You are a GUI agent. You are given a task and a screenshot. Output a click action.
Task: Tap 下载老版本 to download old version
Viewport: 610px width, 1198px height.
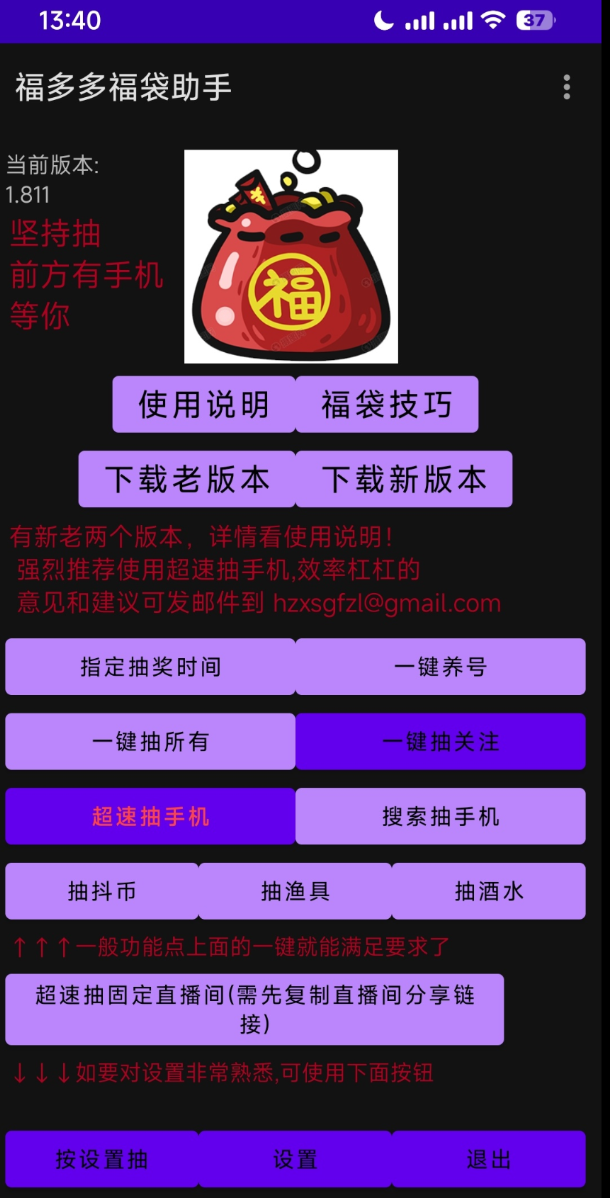pos(187,479)
